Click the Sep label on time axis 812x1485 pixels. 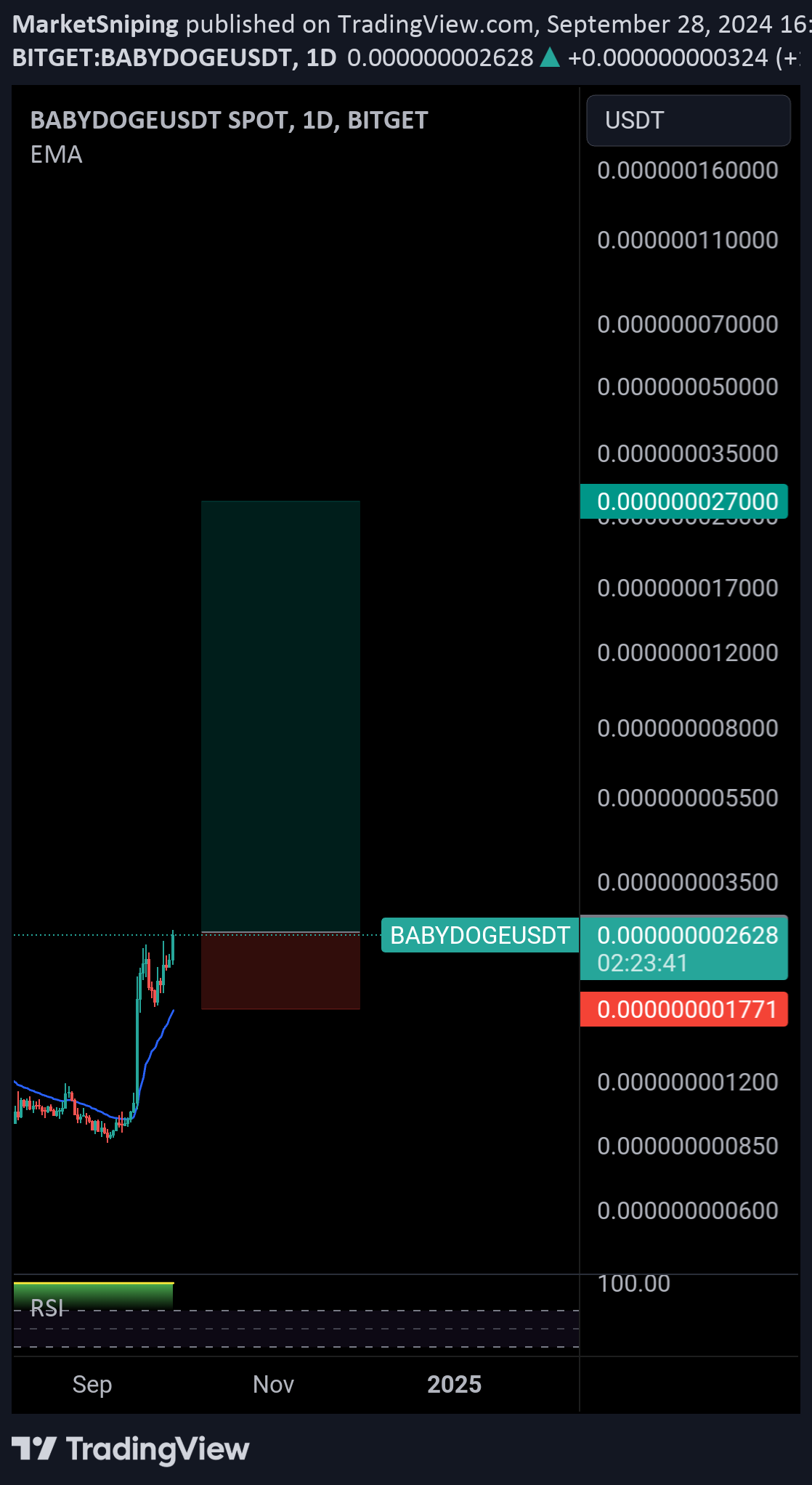click(x=93, y=1385)
